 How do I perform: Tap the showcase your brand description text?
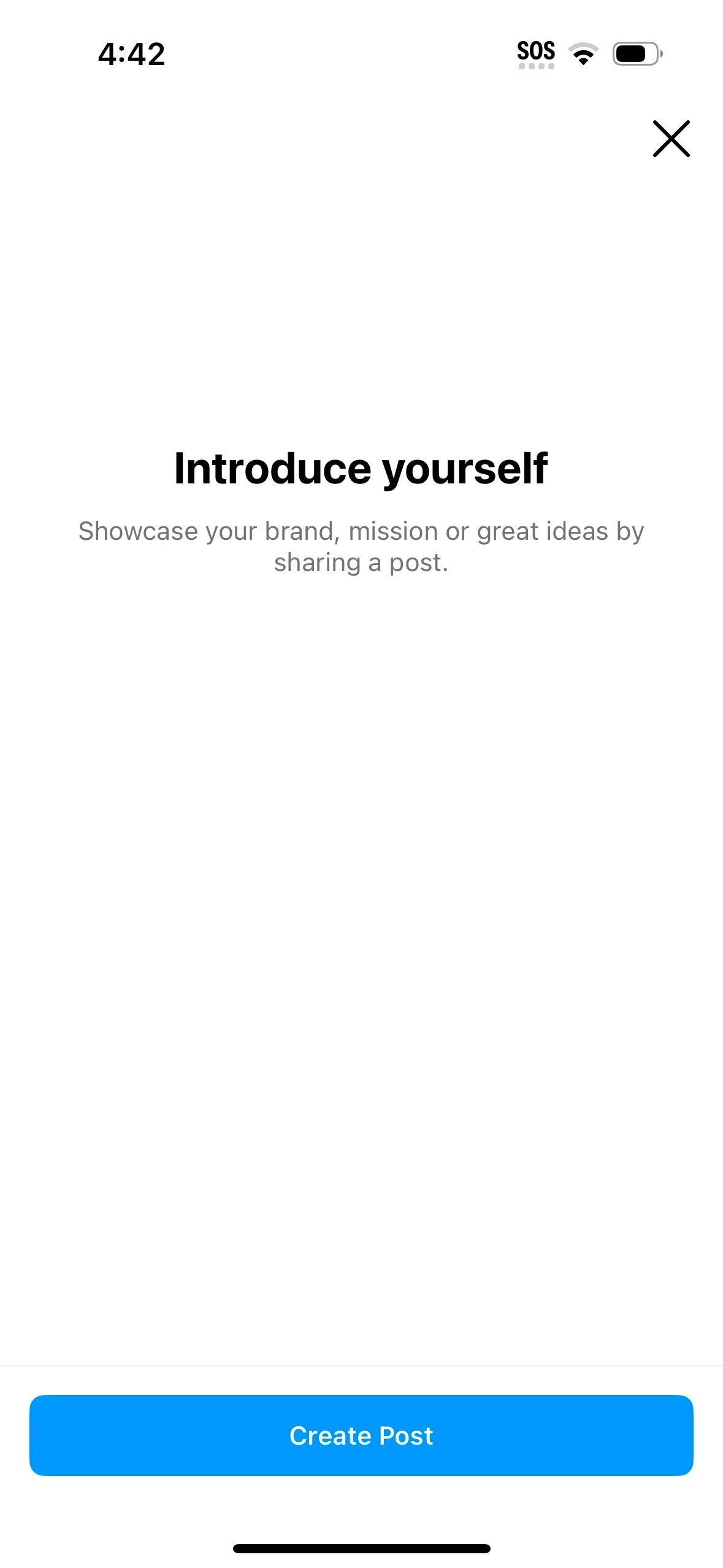[361, 531]
